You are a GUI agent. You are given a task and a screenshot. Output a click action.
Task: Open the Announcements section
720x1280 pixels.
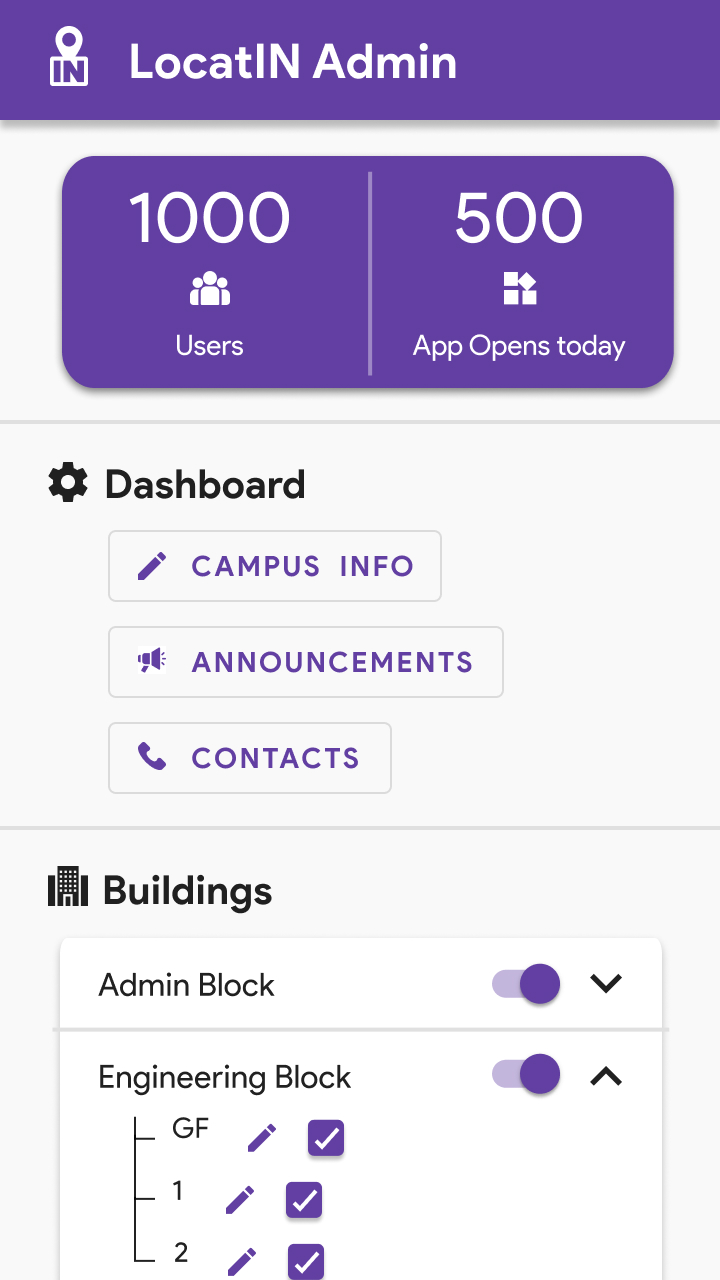(305, 662)
